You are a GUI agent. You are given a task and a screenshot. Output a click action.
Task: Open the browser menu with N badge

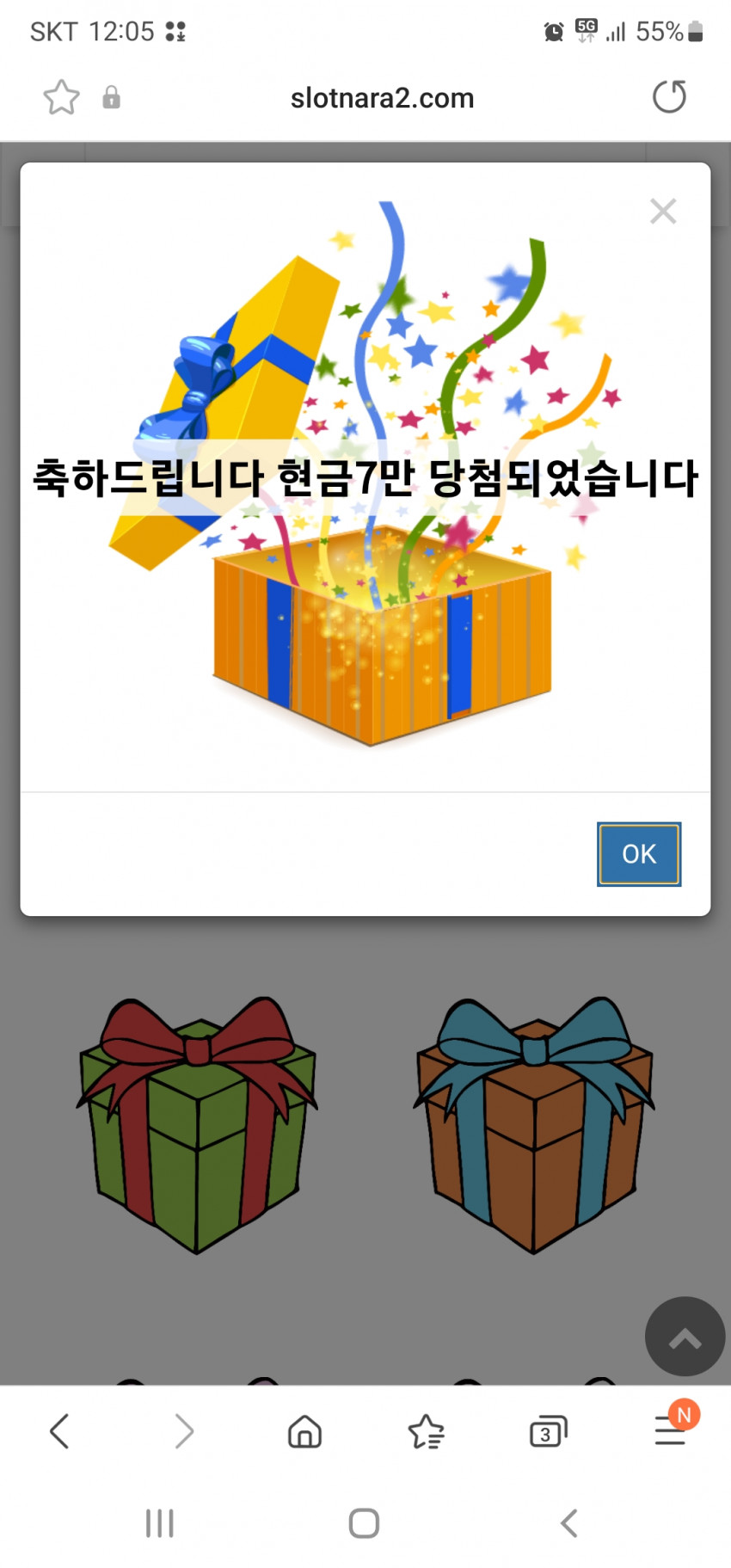[x=672, y=1427]
